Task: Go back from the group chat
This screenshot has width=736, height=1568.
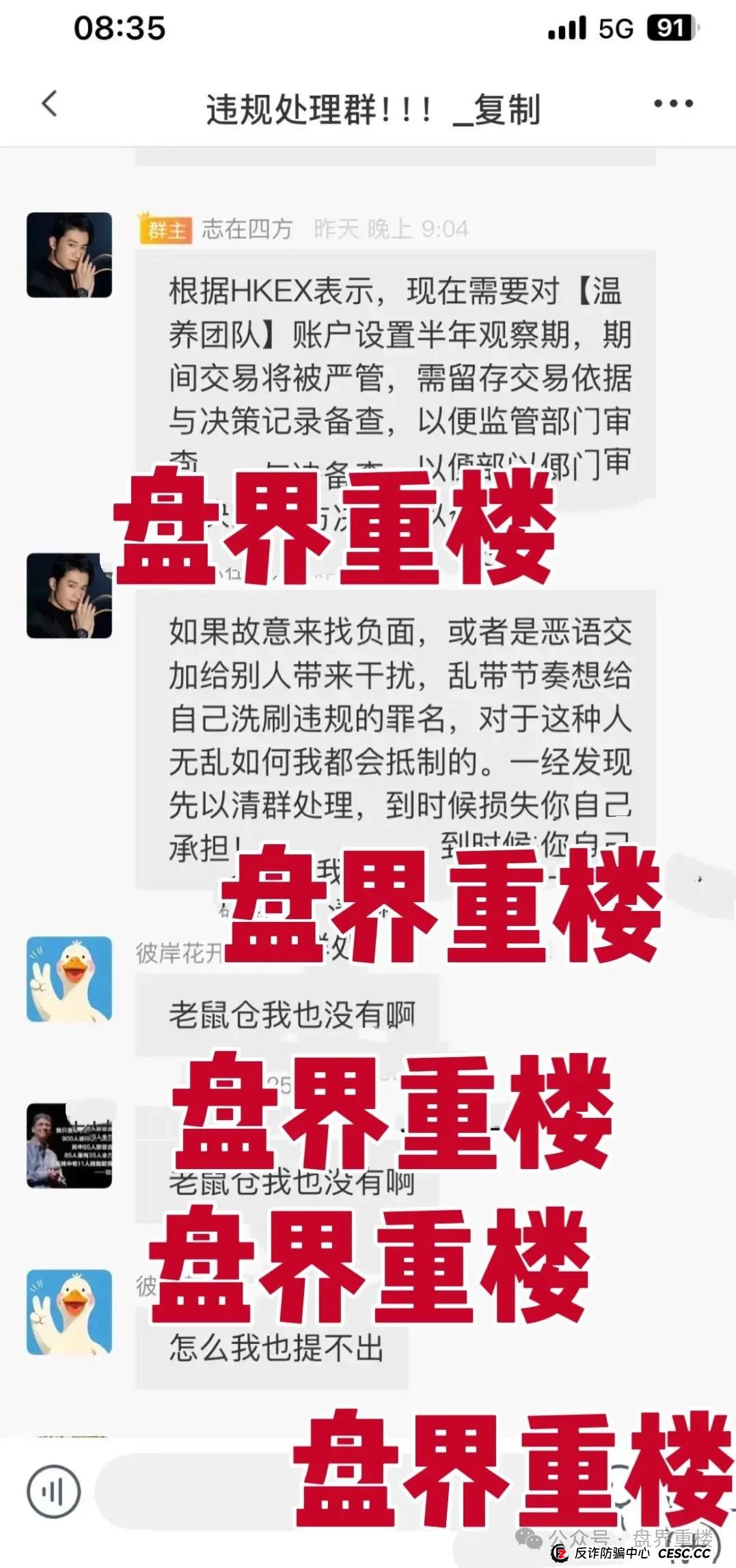Action: [49, 104]
